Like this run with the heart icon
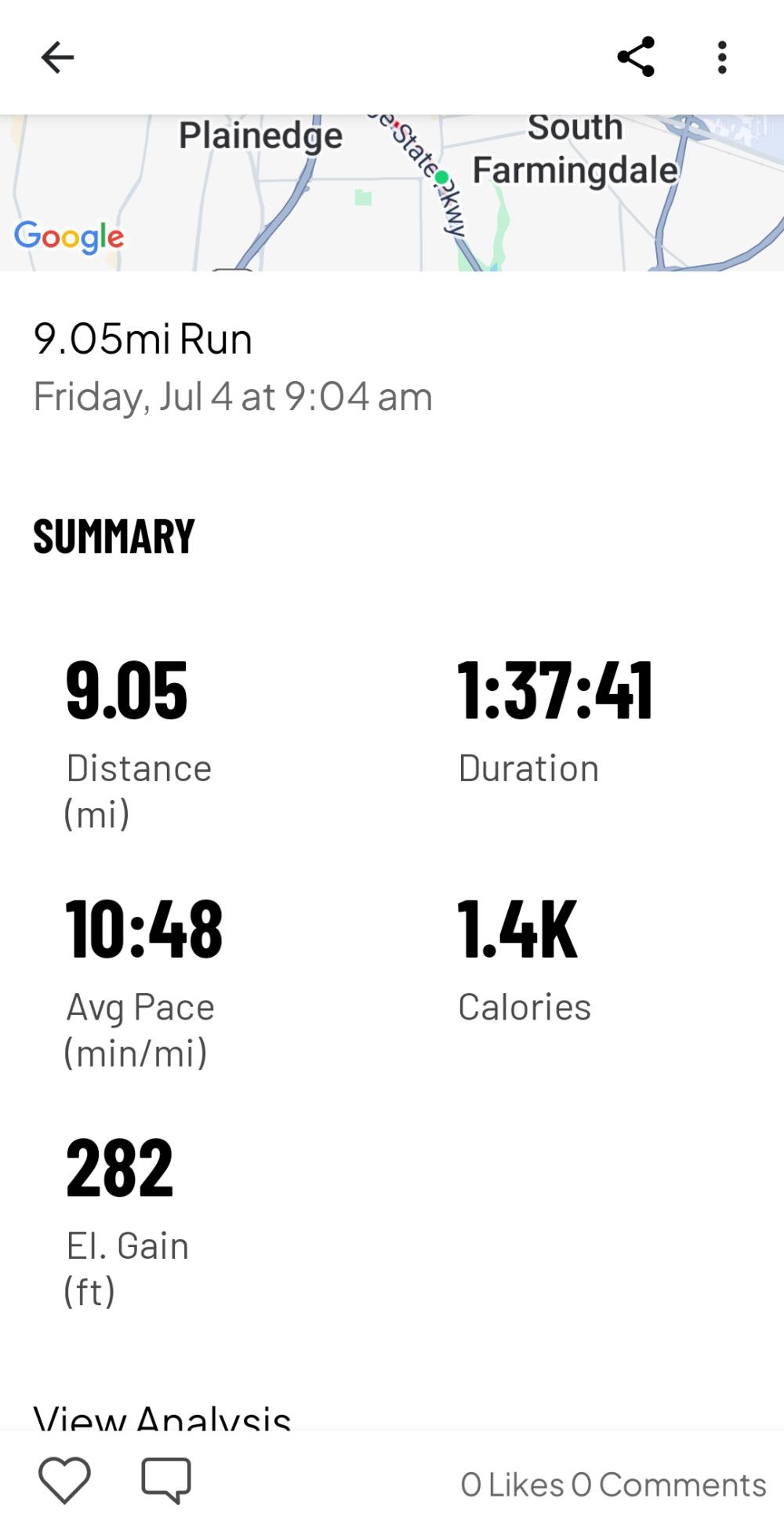This screenshot has height=1531, width=784. (x=64, y=1481)
